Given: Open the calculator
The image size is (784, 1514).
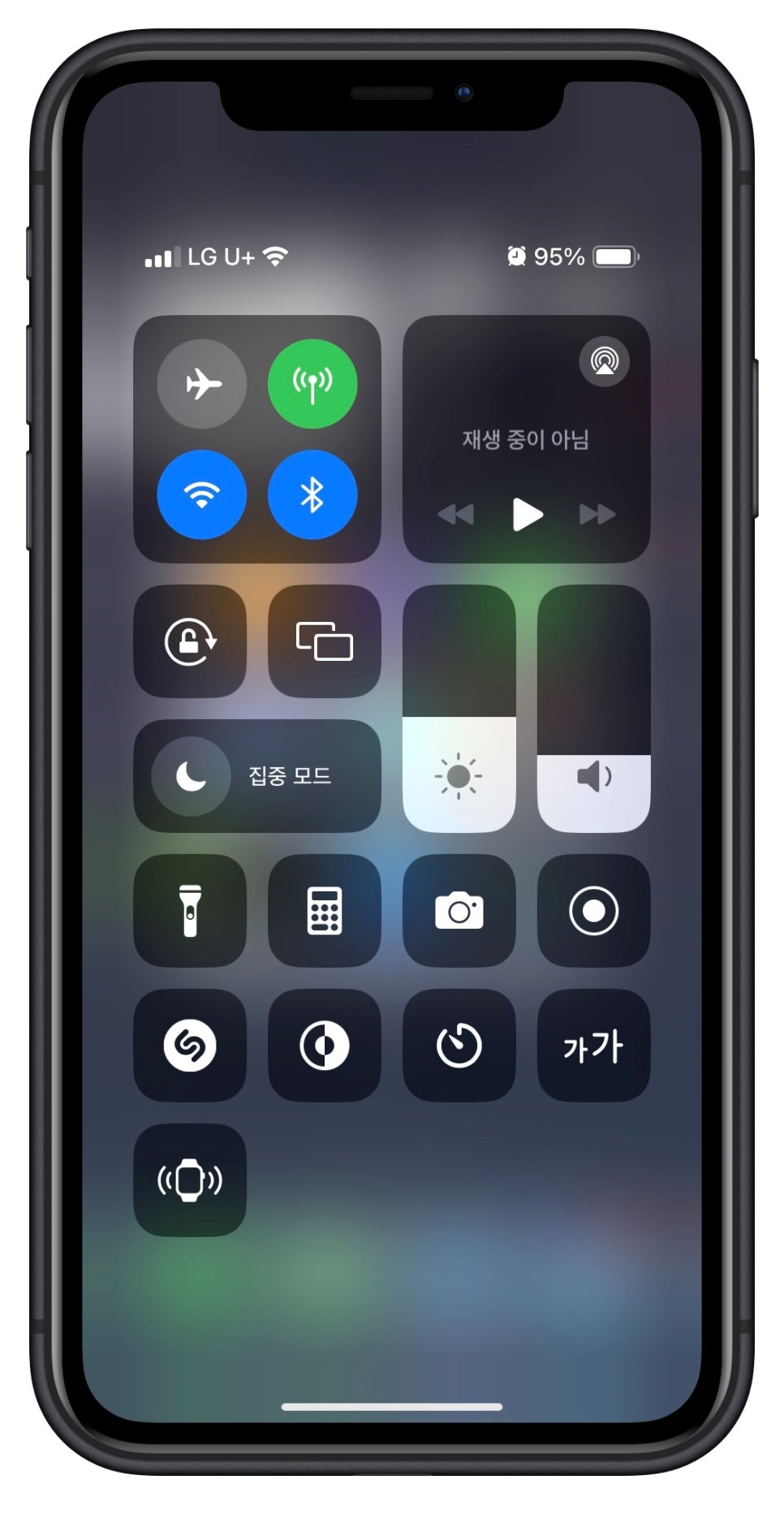Looking at the screenshot, I should 325,911.
